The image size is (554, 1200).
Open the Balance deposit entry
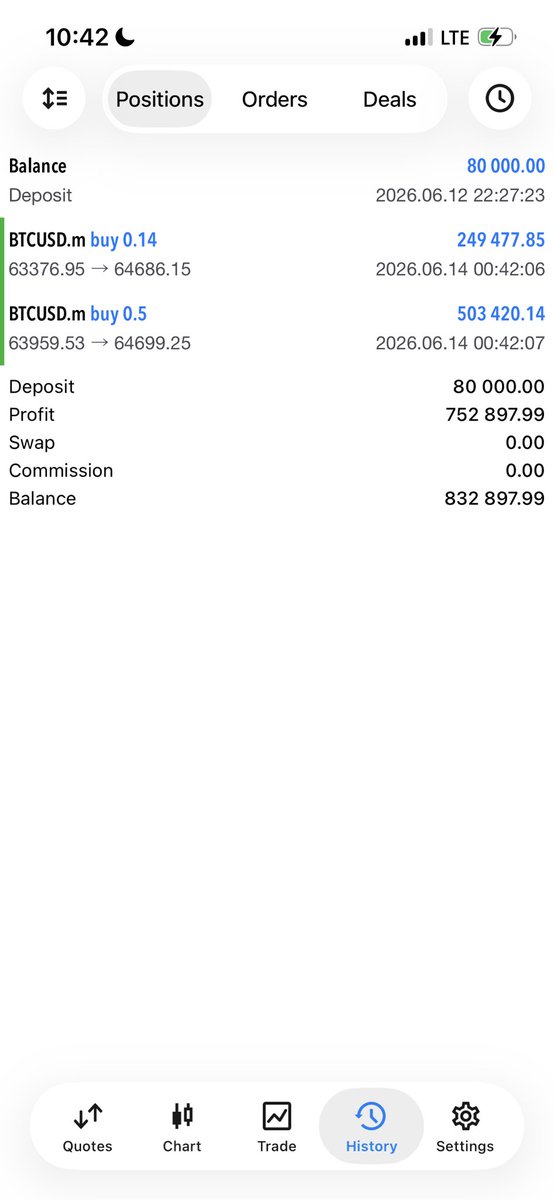pos(277,180)
